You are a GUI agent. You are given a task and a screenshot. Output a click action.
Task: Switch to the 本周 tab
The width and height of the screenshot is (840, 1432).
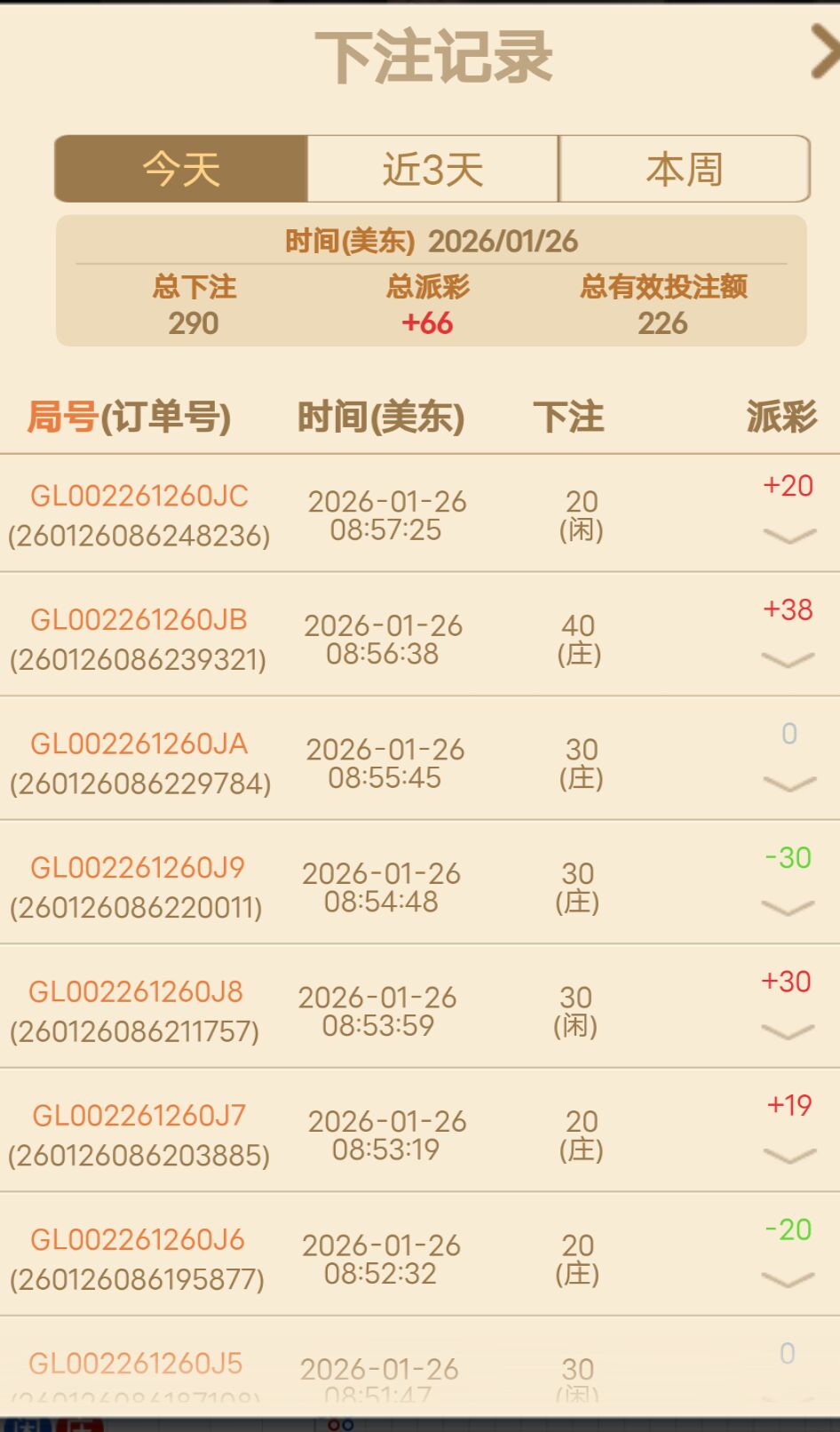click(x=685, y=169)
